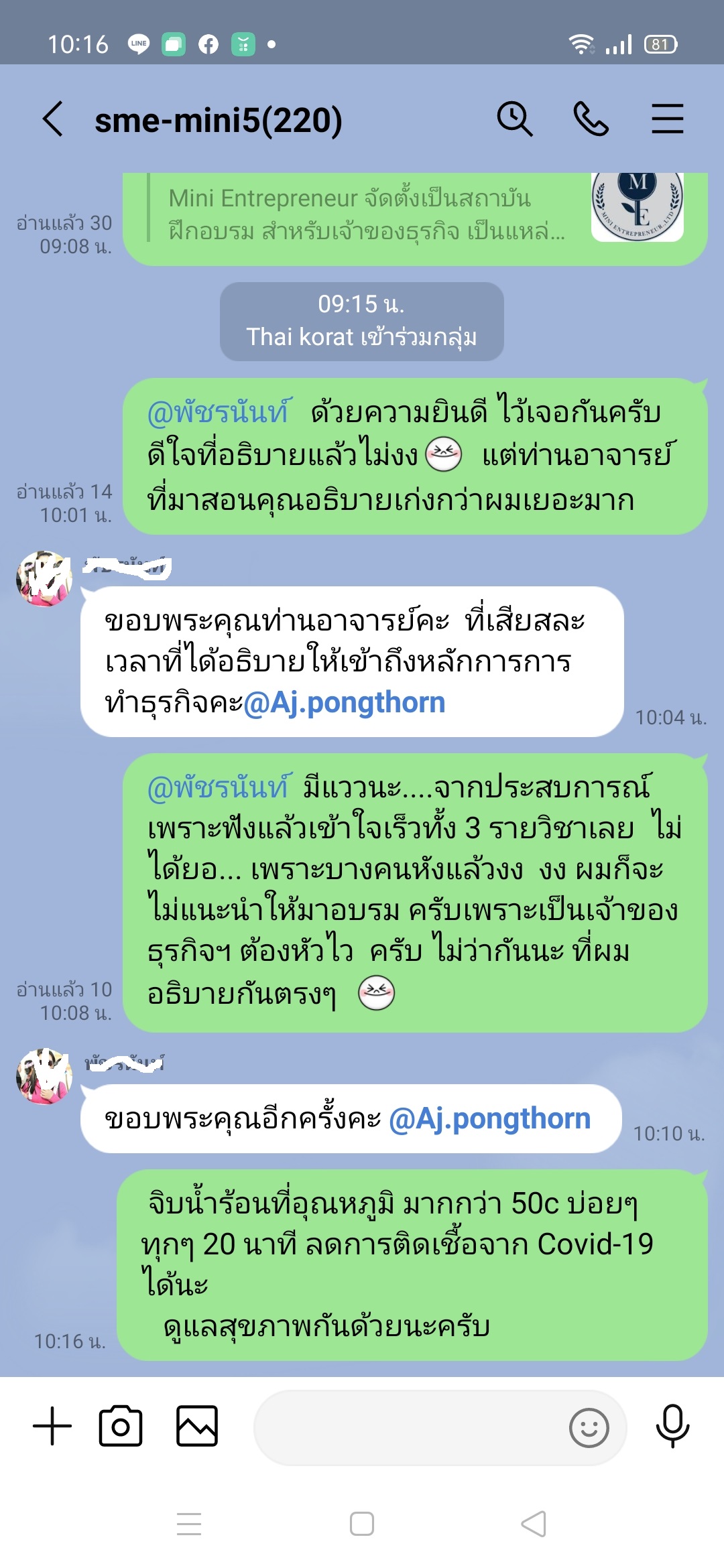Record a voice message with the microphone
The width and height of the screenshot is (724, 1568).
(x=672, y=1426)
